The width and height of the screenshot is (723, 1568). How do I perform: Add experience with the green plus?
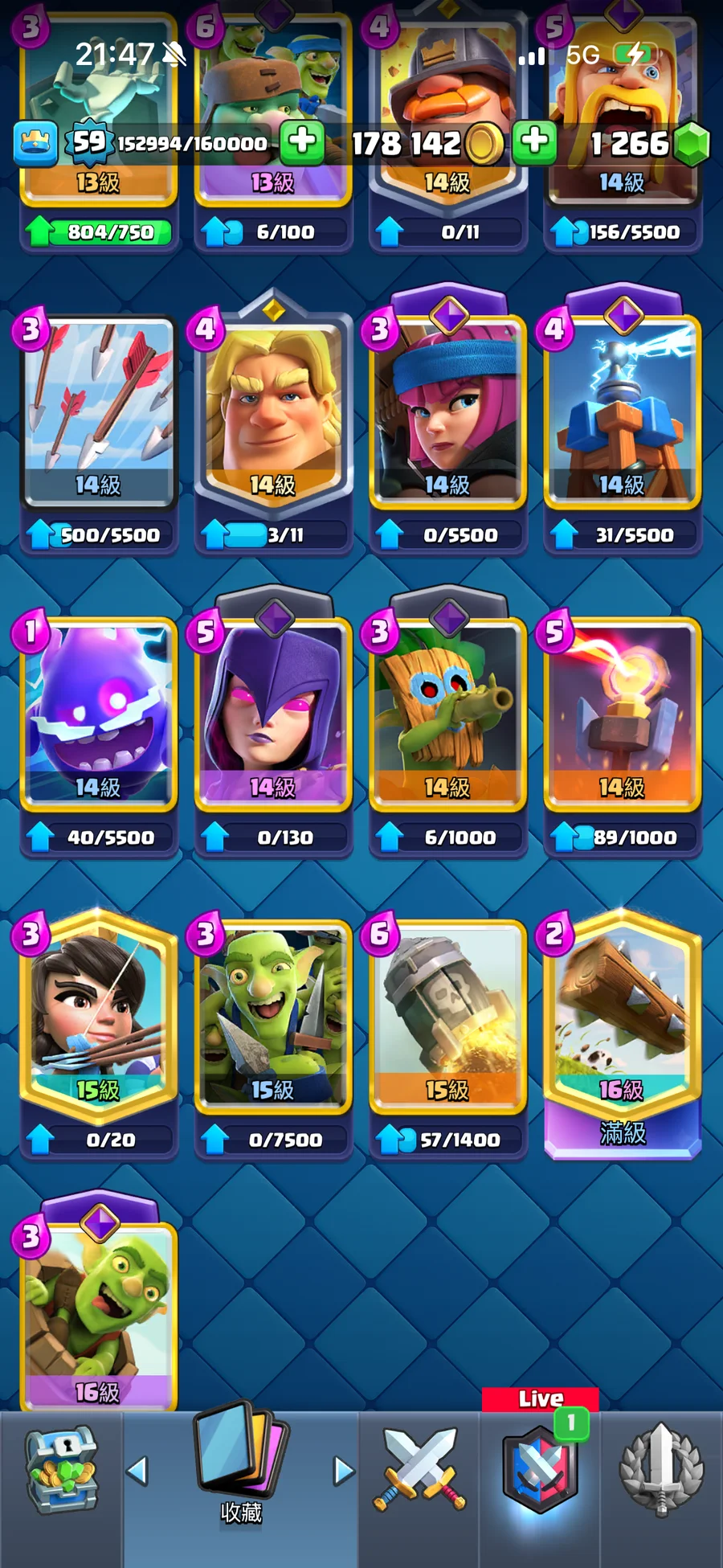click(x=302, y=142)
